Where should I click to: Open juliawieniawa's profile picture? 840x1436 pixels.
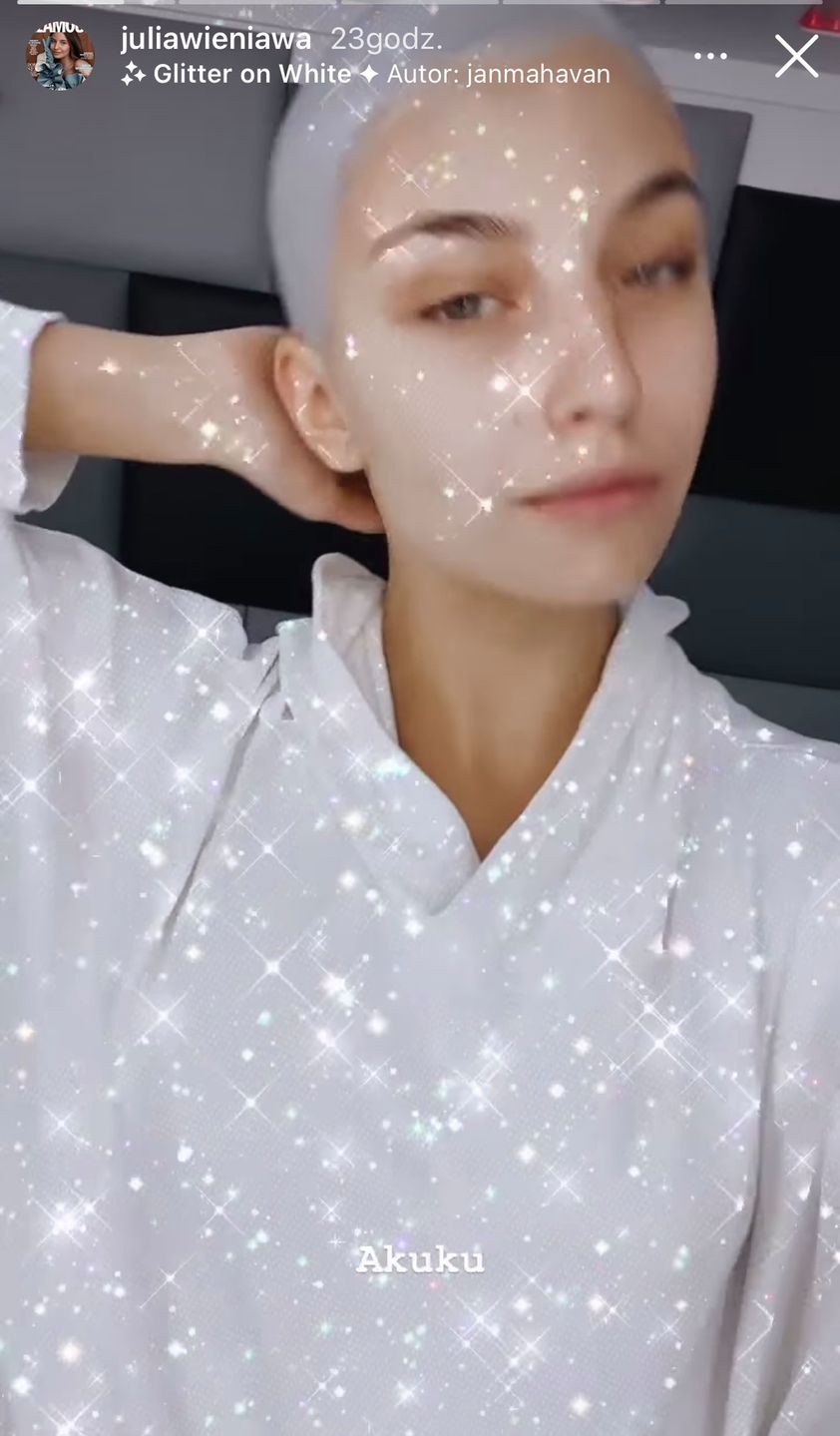[x=59, y=56]
